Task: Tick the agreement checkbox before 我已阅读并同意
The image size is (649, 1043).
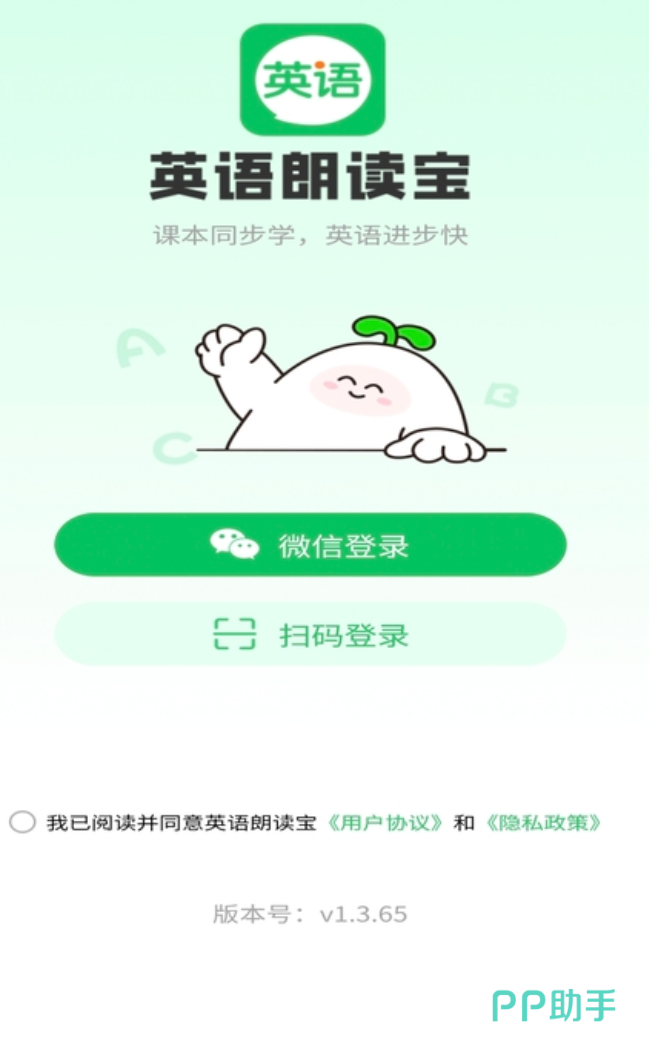Action: tap(22, 823)
